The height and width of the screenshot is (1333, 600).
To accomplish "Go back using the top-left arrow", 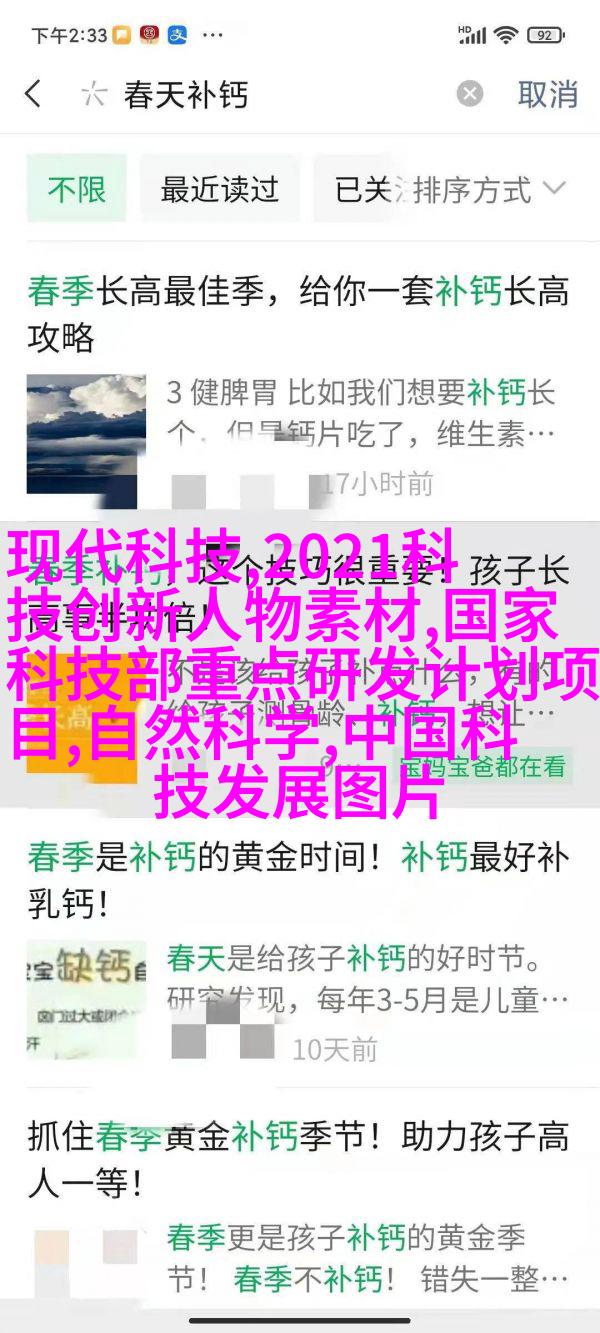I will click(x=34, y=95).
